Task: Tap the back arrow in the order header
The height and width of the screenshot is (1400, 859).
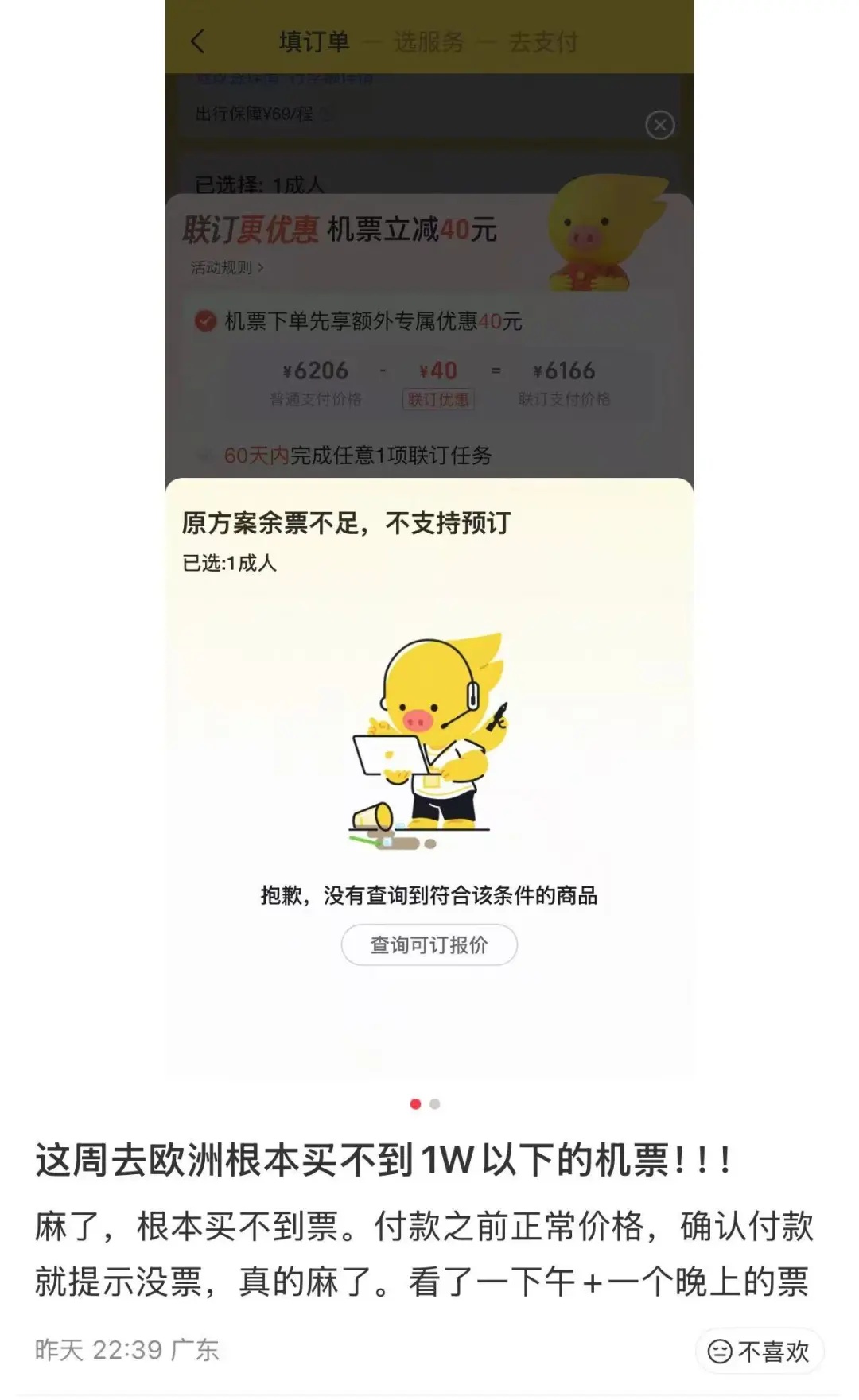Action: click(x=197, y=42)
